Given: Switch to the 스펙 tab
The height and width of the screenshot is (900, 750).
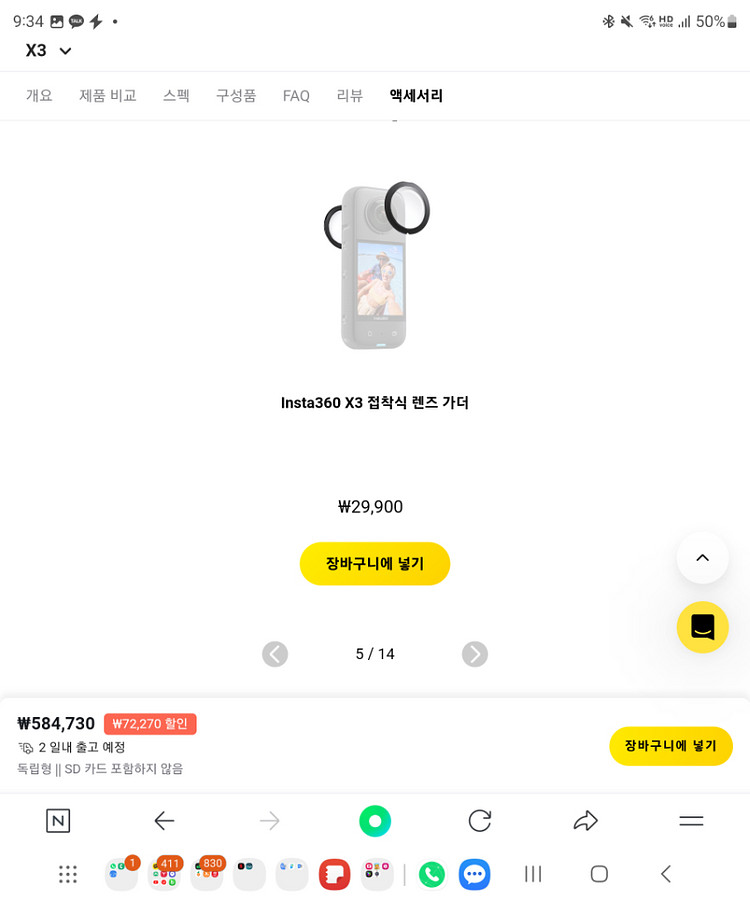Looking at the screenshot, I should click(176, 96).
